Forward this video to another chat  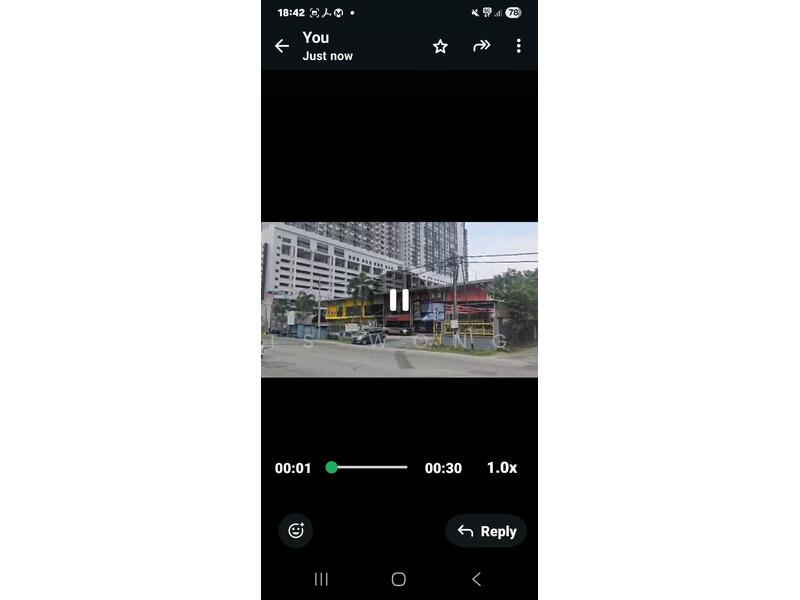tap(481, 46)
